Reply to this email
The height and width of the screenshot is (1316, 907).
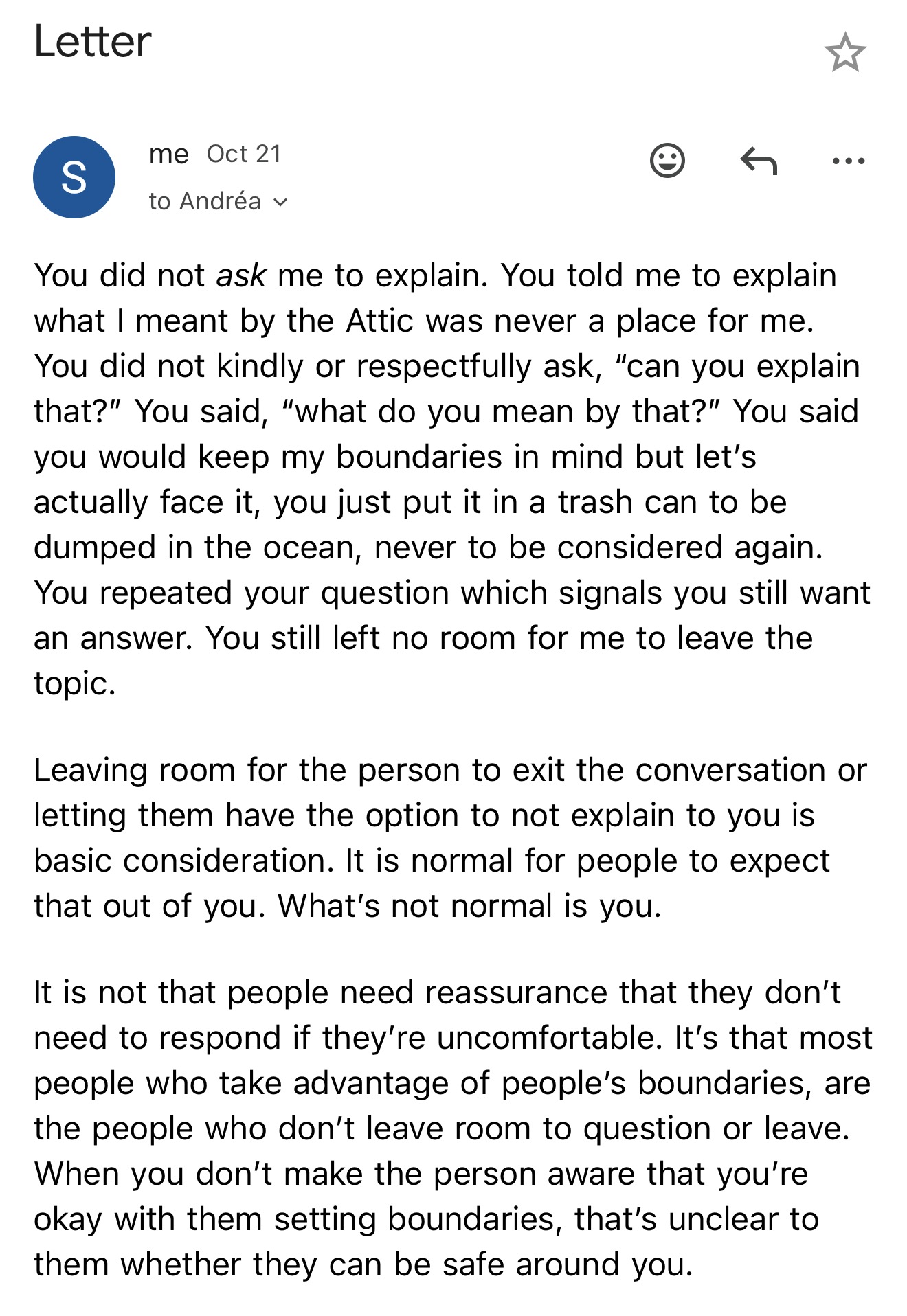[x=759, y=161]
